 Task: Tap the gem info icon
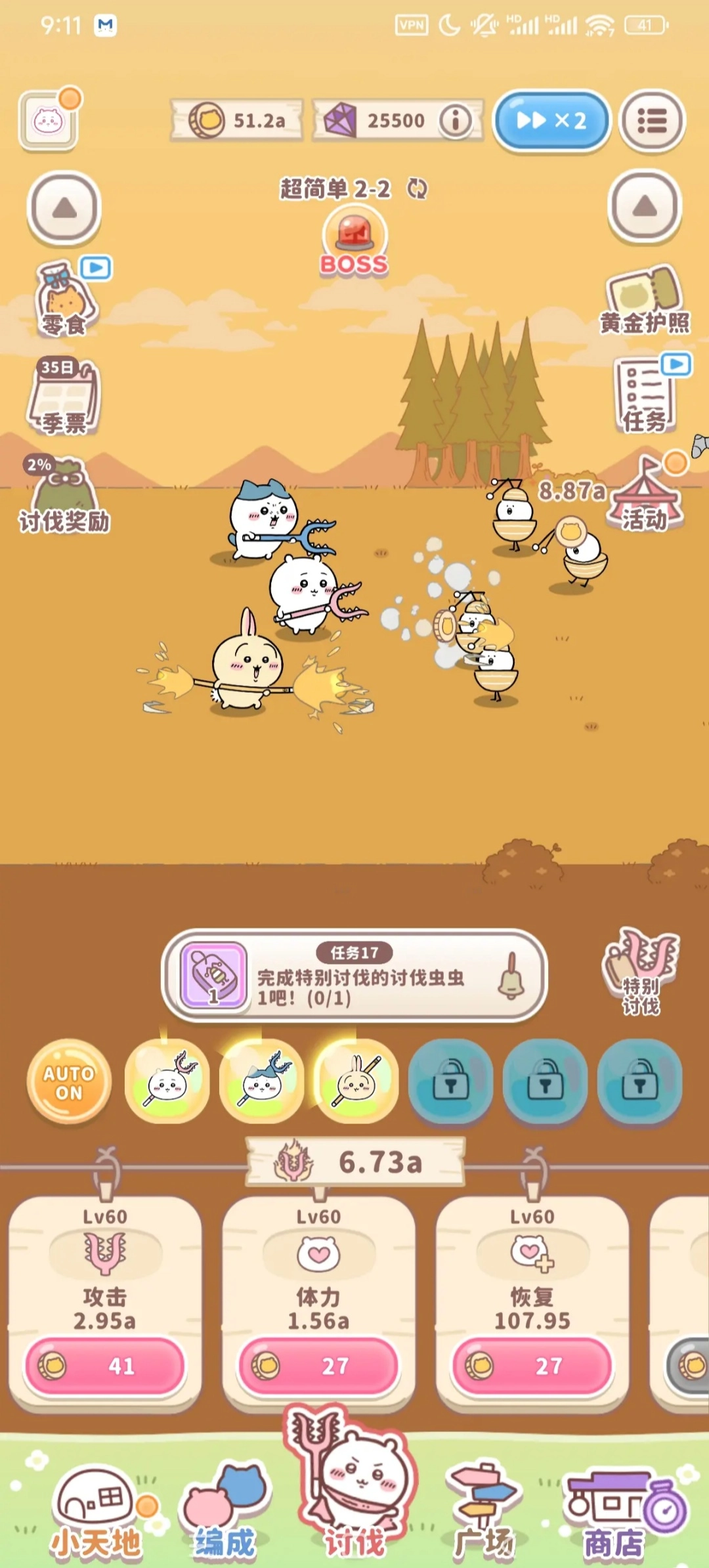click(455, 121)
